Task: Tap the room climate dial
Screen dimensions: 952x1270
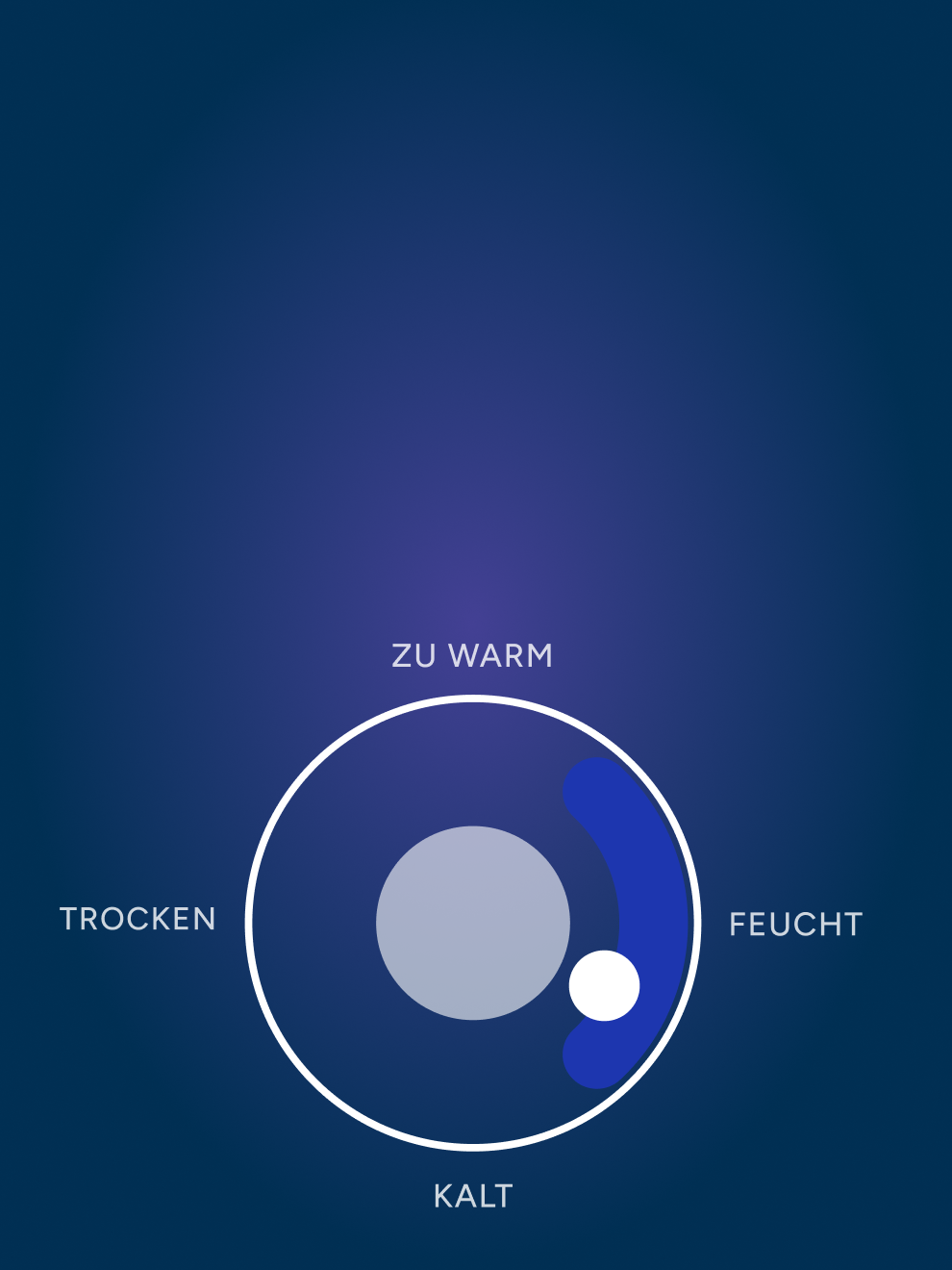Action: (x=472, y=922)
